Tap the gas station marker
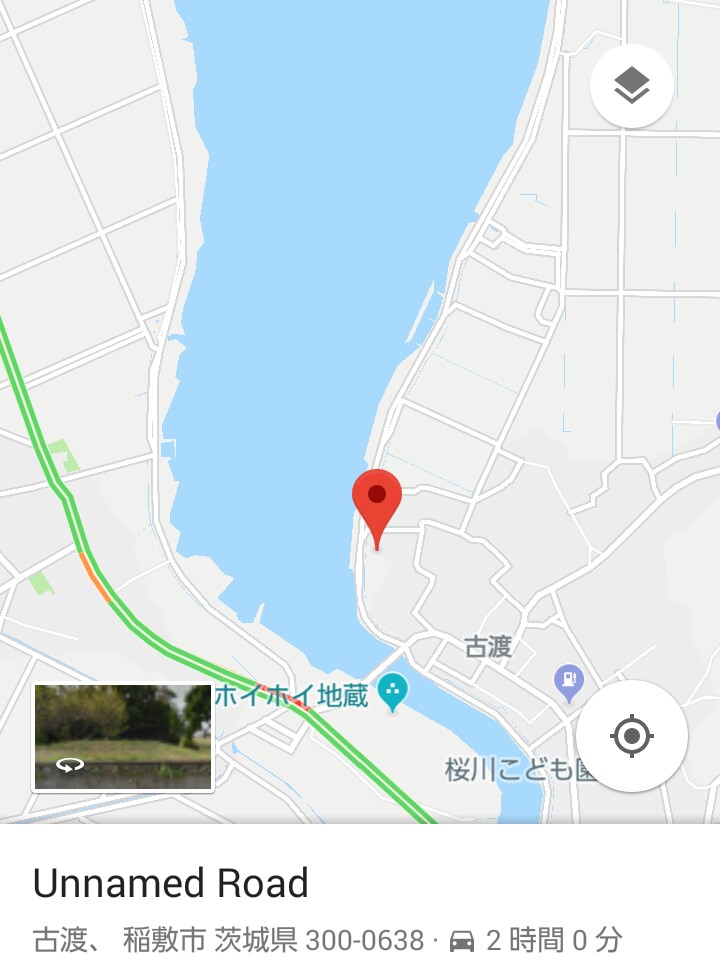Image resolution: width=720 pixels, height=968 pixels. tap(569, 683)
